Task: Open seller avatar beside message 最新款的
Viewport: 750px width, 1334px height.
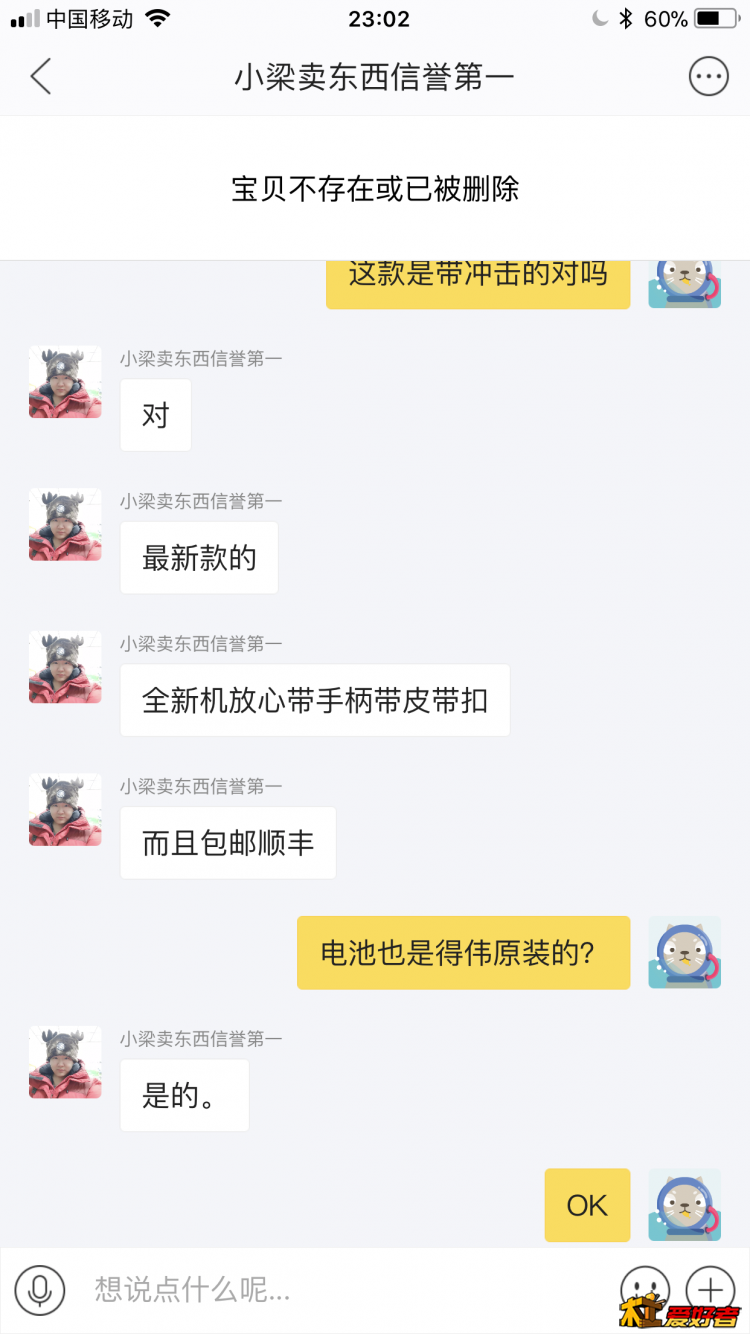Action: pyautogui.click(x=65, y=524)
